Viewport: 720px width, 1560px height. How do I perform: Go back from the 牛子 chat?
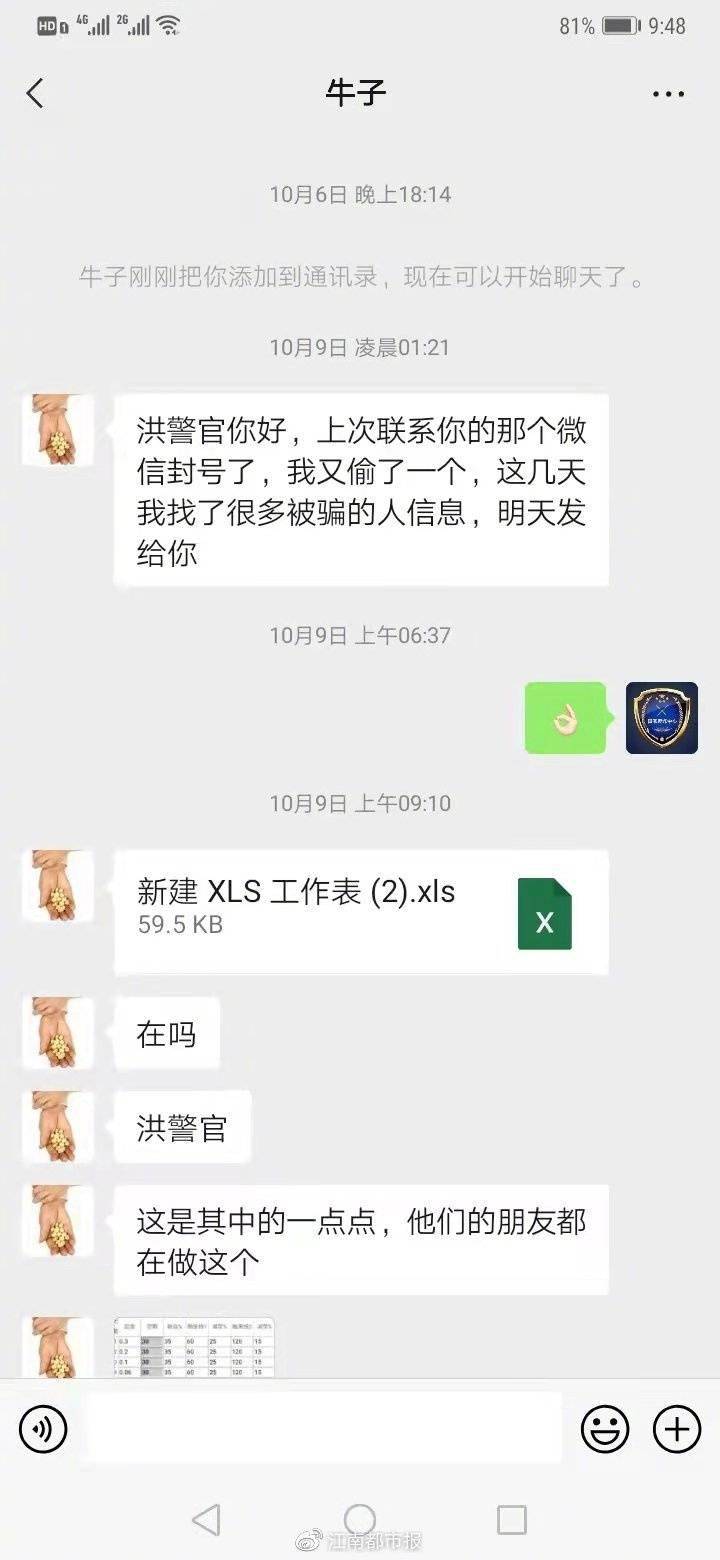[x=36, y=94]
